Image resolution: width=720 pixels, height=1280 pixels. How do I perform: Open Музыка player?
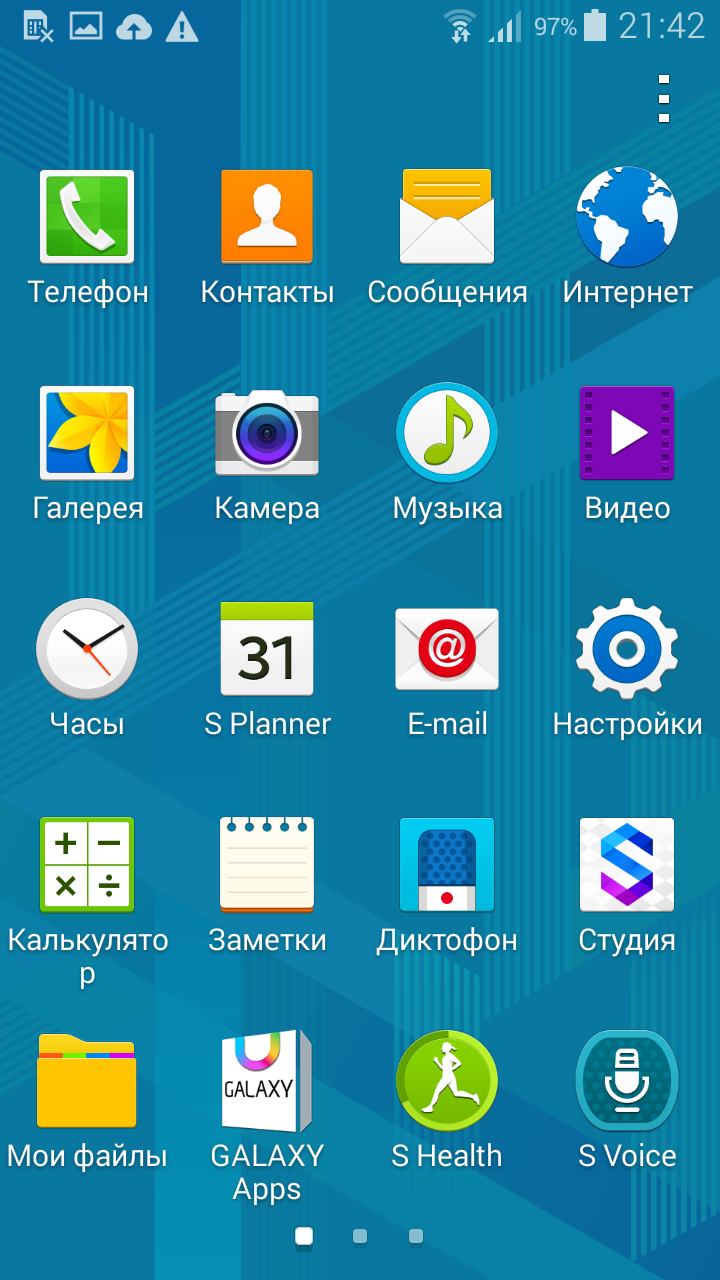[447, 433]
